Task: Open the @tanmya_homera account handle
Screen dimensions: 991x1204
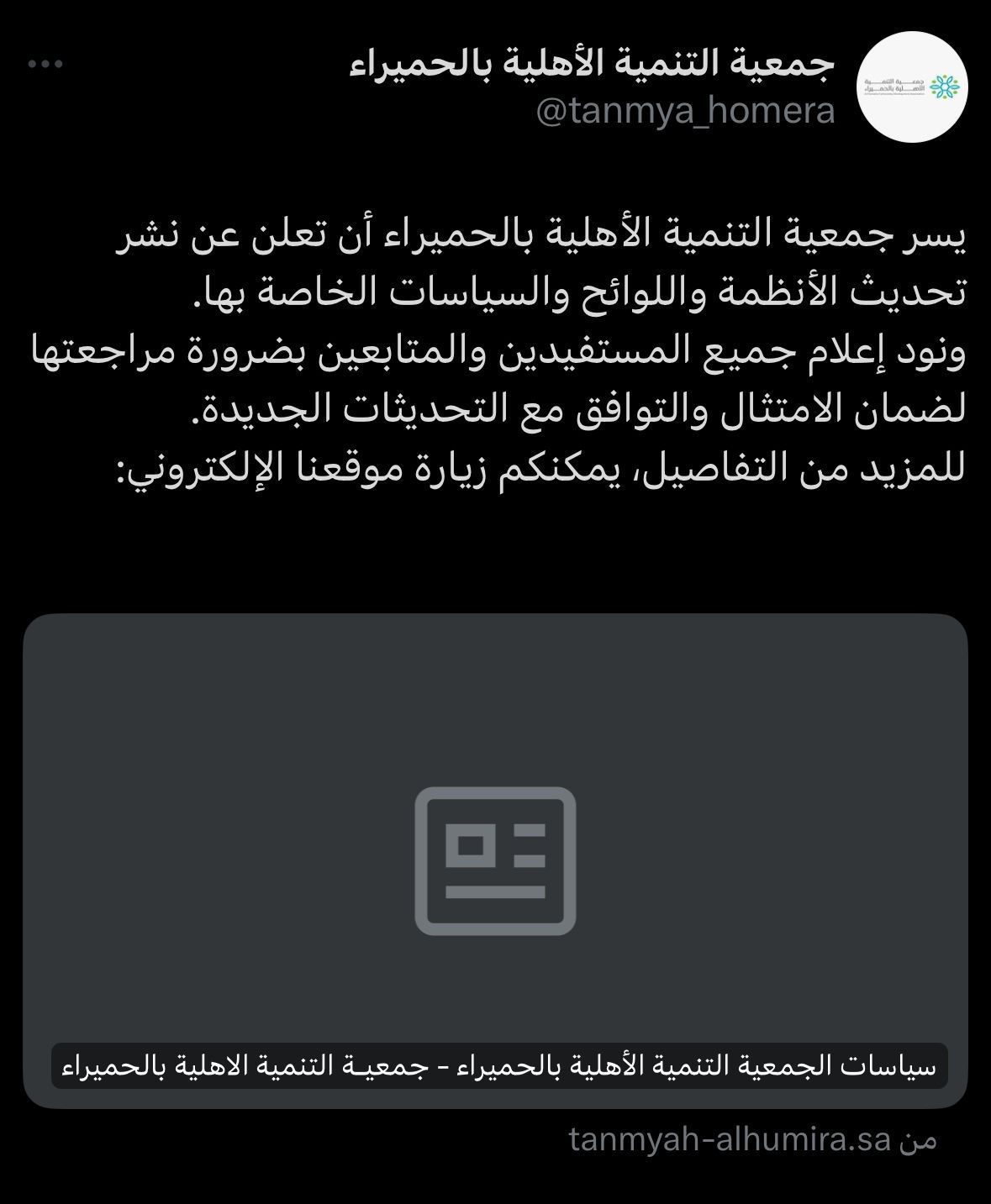Action: [x=685, y=111]
